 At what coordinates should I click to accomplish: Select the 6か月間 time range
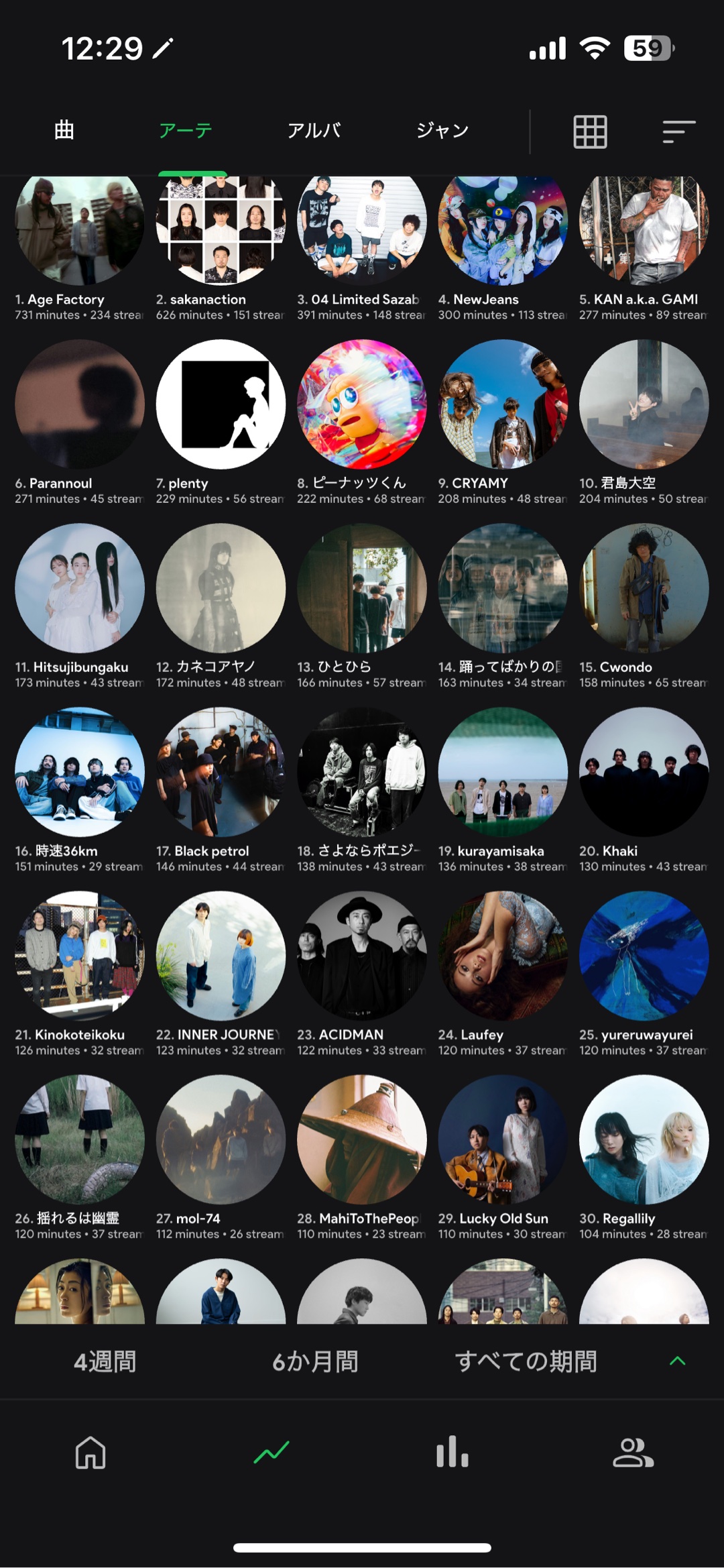tap(315, 1362)
